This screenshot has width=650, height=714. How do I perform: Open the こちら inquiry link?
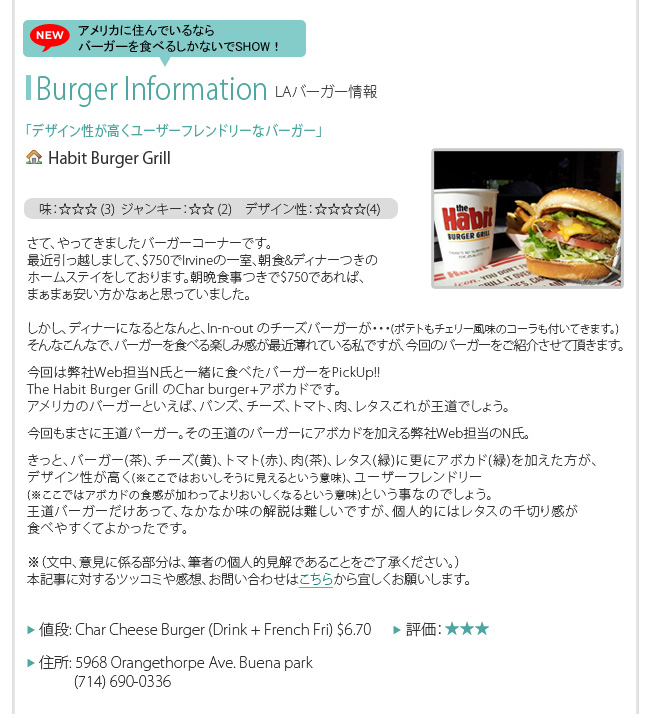[x=316, y=579]
